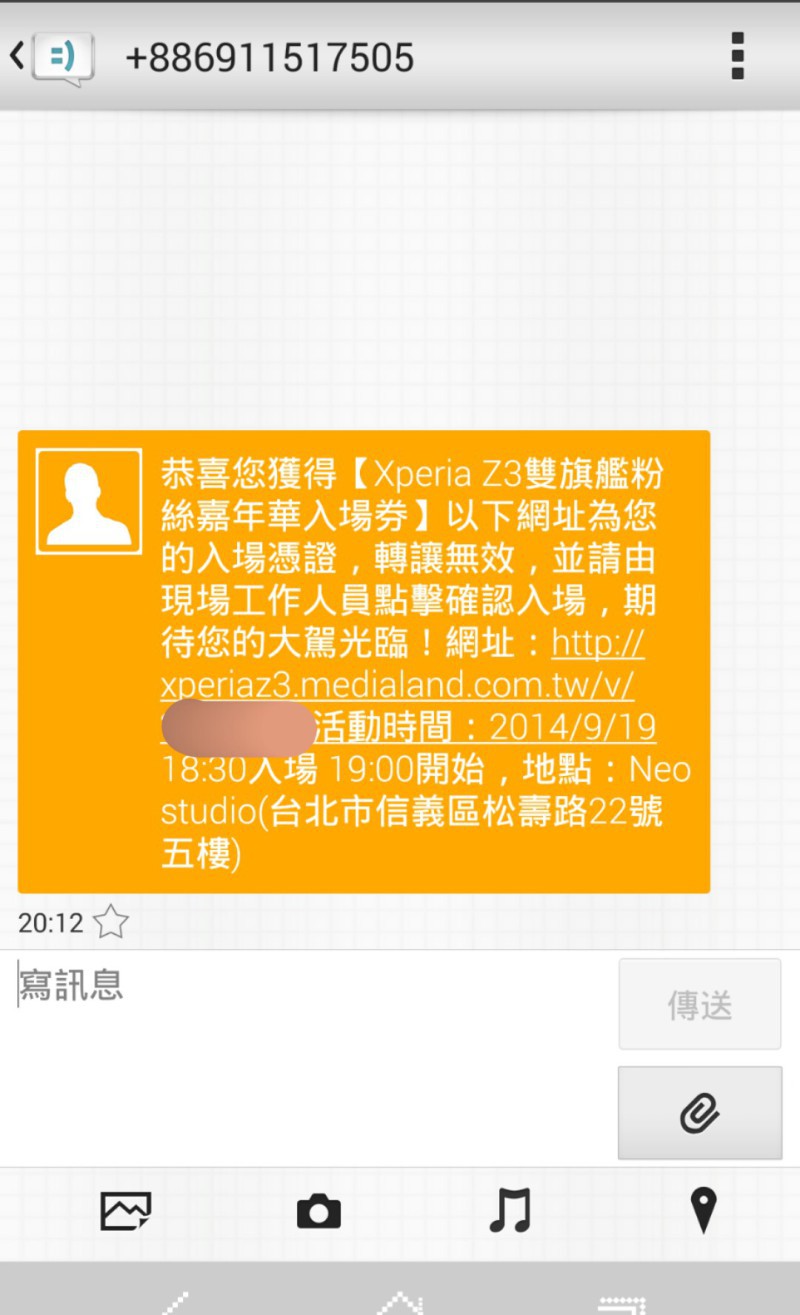Attach a location with the pin icon
This screenshot has width=800, height=1315.
(704, 1210)
